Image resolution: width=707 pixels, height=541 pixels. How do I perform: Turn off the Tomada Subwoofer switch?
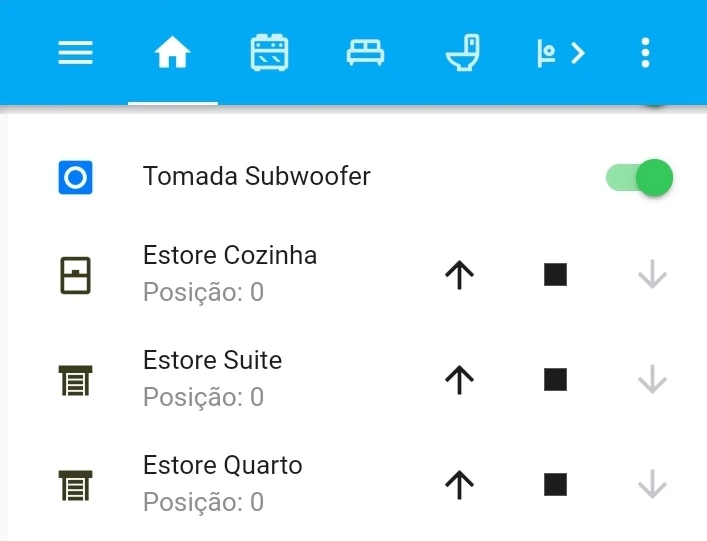[x=640, y=178]
